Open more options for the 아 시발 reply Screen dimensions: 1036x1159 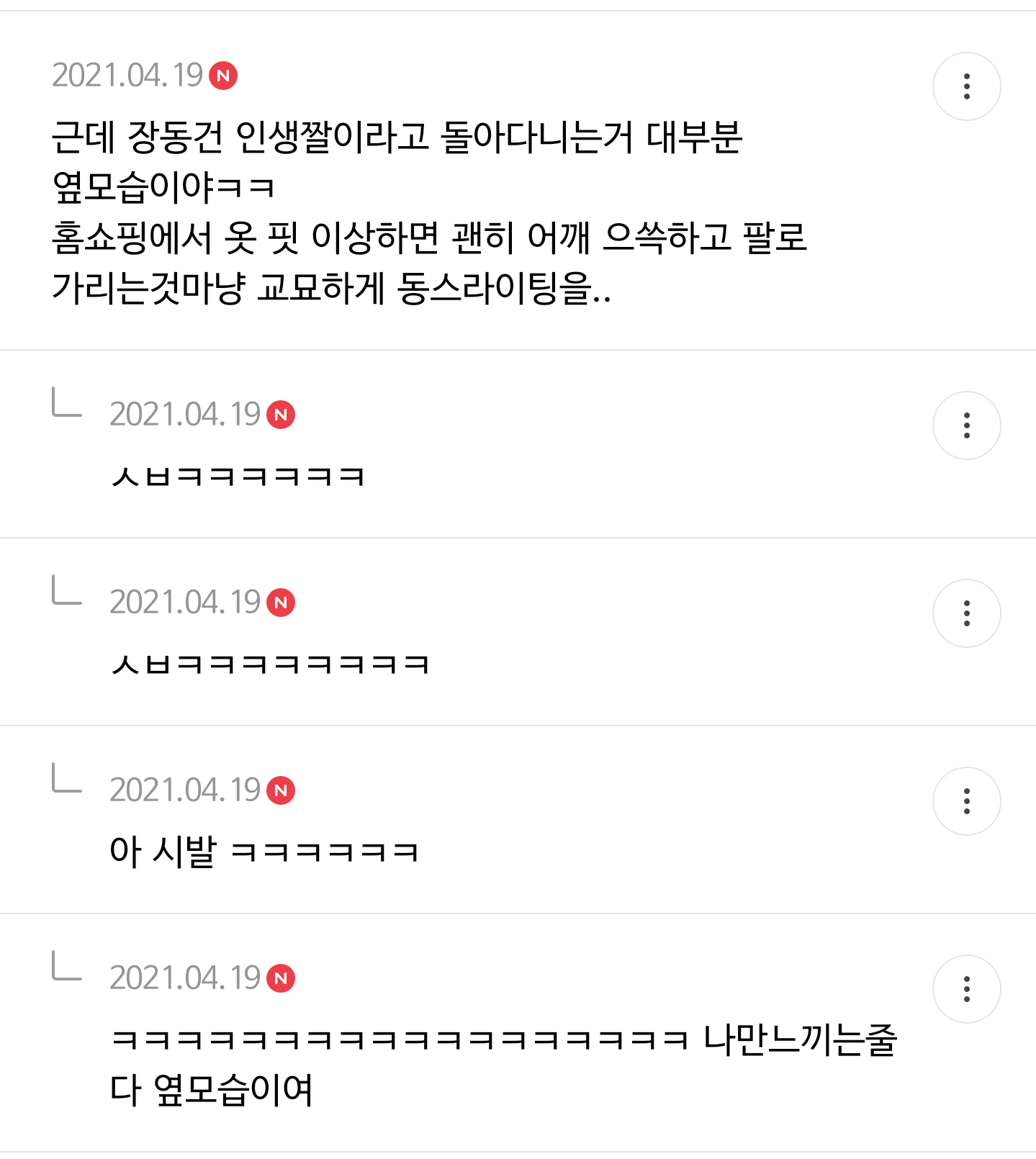(x=966, y=801)
